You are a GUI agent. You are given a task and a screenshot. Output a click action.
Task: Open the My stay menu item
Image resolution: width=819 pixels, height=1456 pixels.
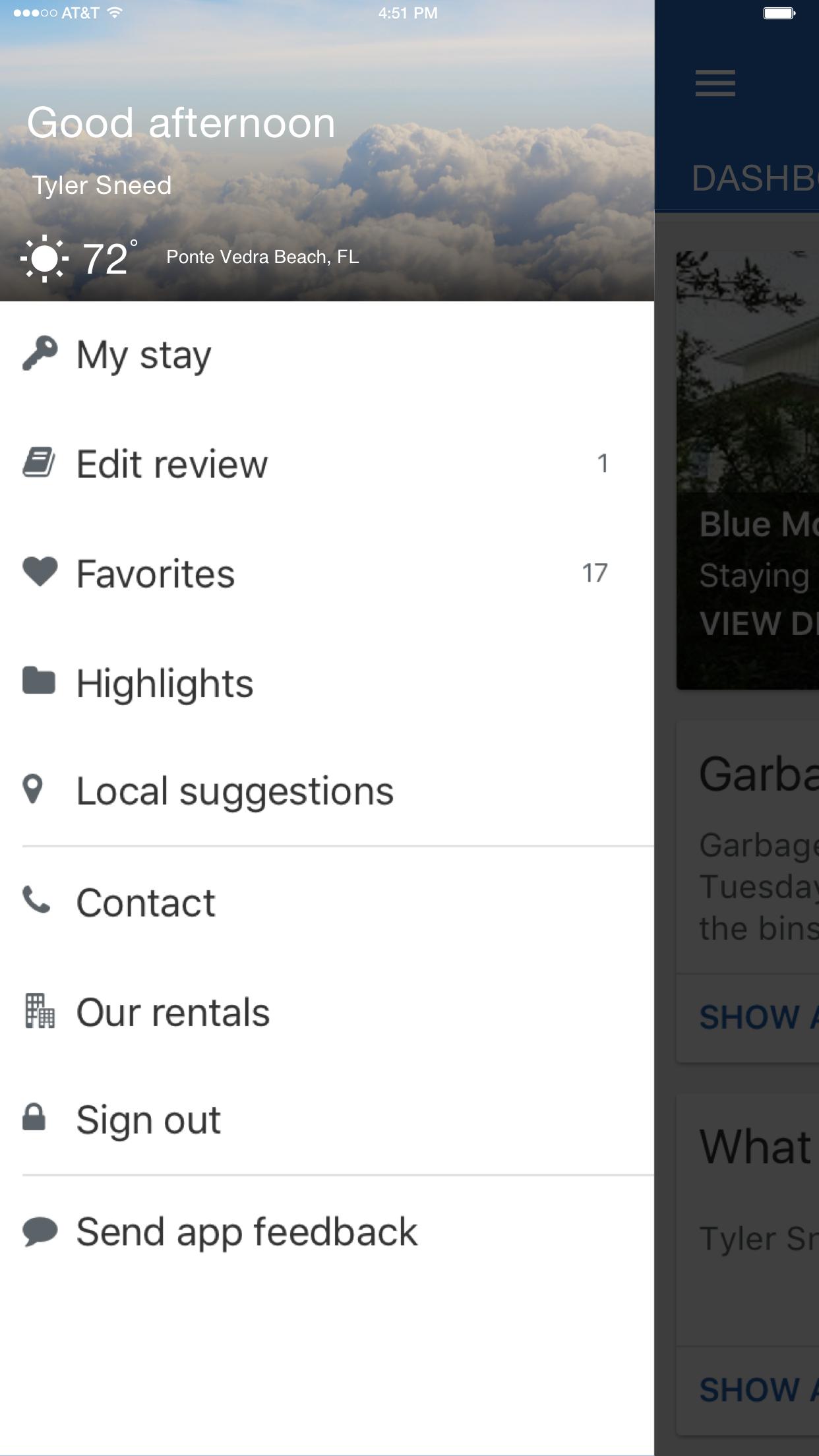click(143, 353)
